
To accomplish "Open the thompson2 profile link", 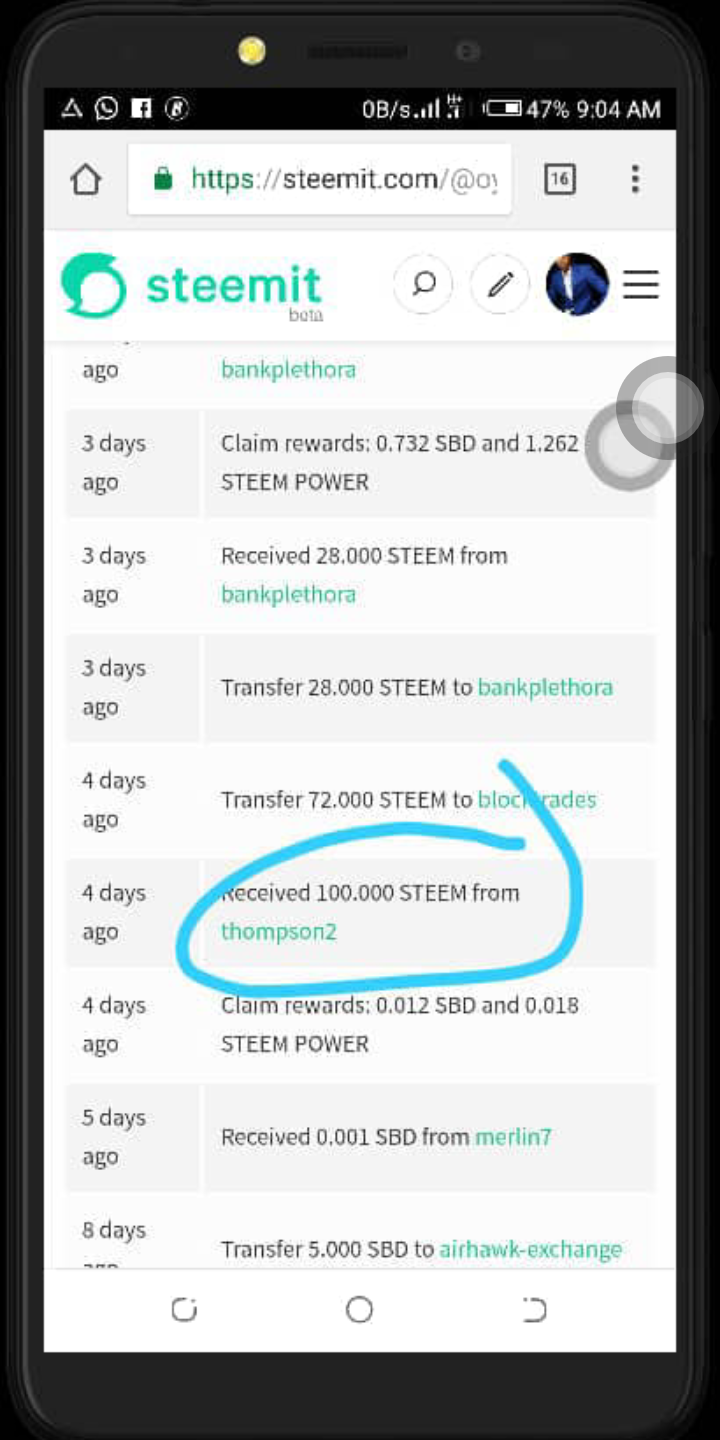I will [279, 932].
